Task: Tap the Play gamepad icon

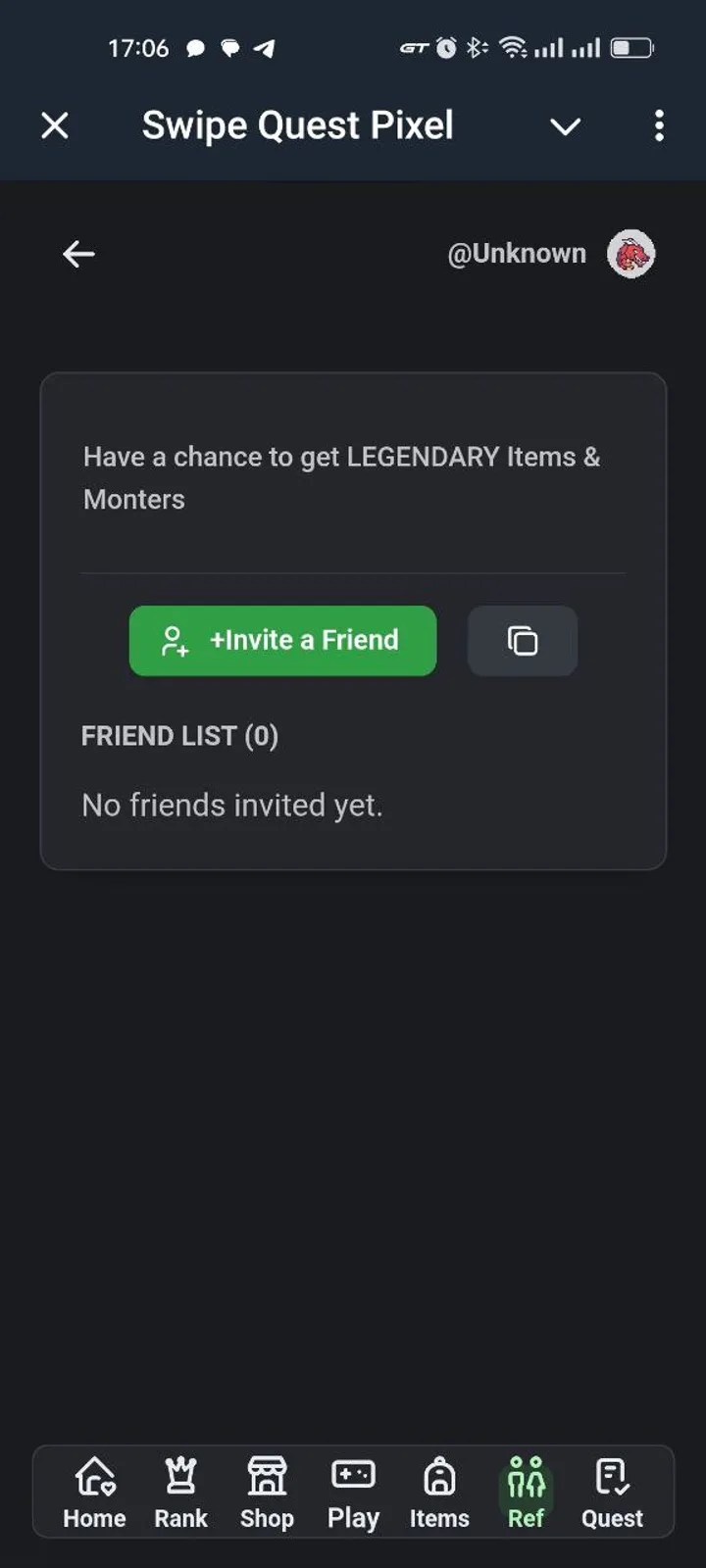Action: (352, 1475)
